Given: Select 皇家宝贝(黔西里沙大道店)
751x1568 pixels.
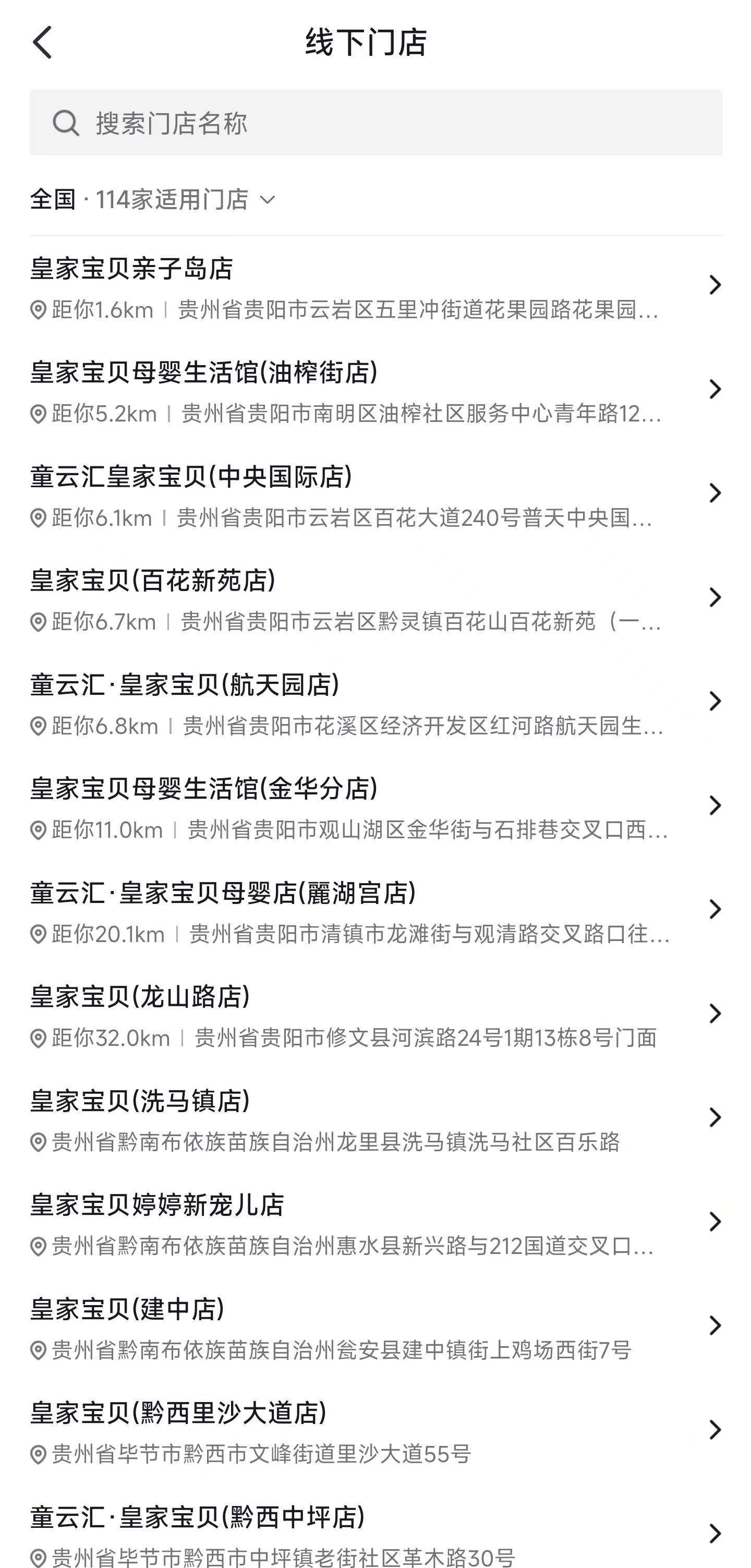Looking at the screenshot, I should tap(375, 1431).
